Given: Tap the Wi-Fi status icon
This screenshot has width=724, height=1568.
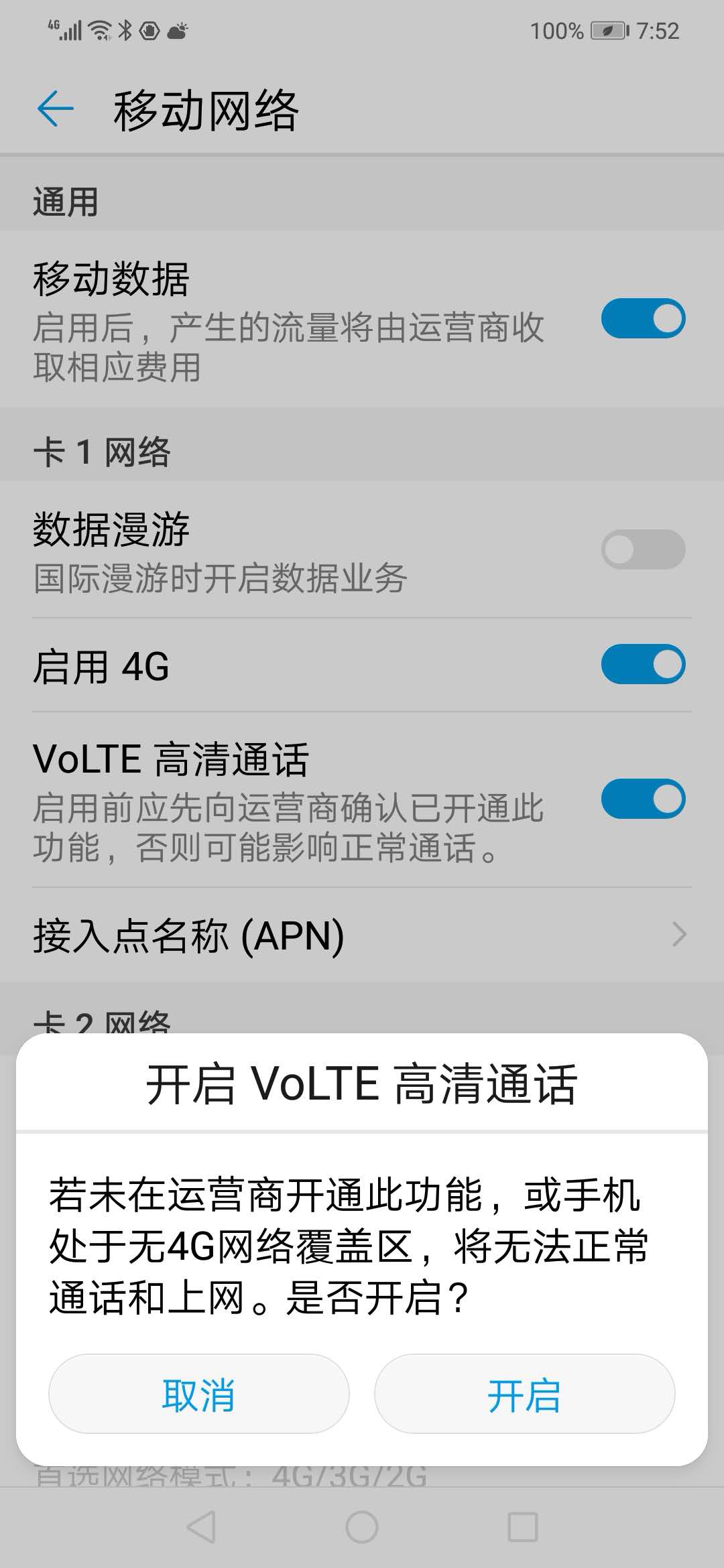Looking at the screenshot, I should (99, 30).
